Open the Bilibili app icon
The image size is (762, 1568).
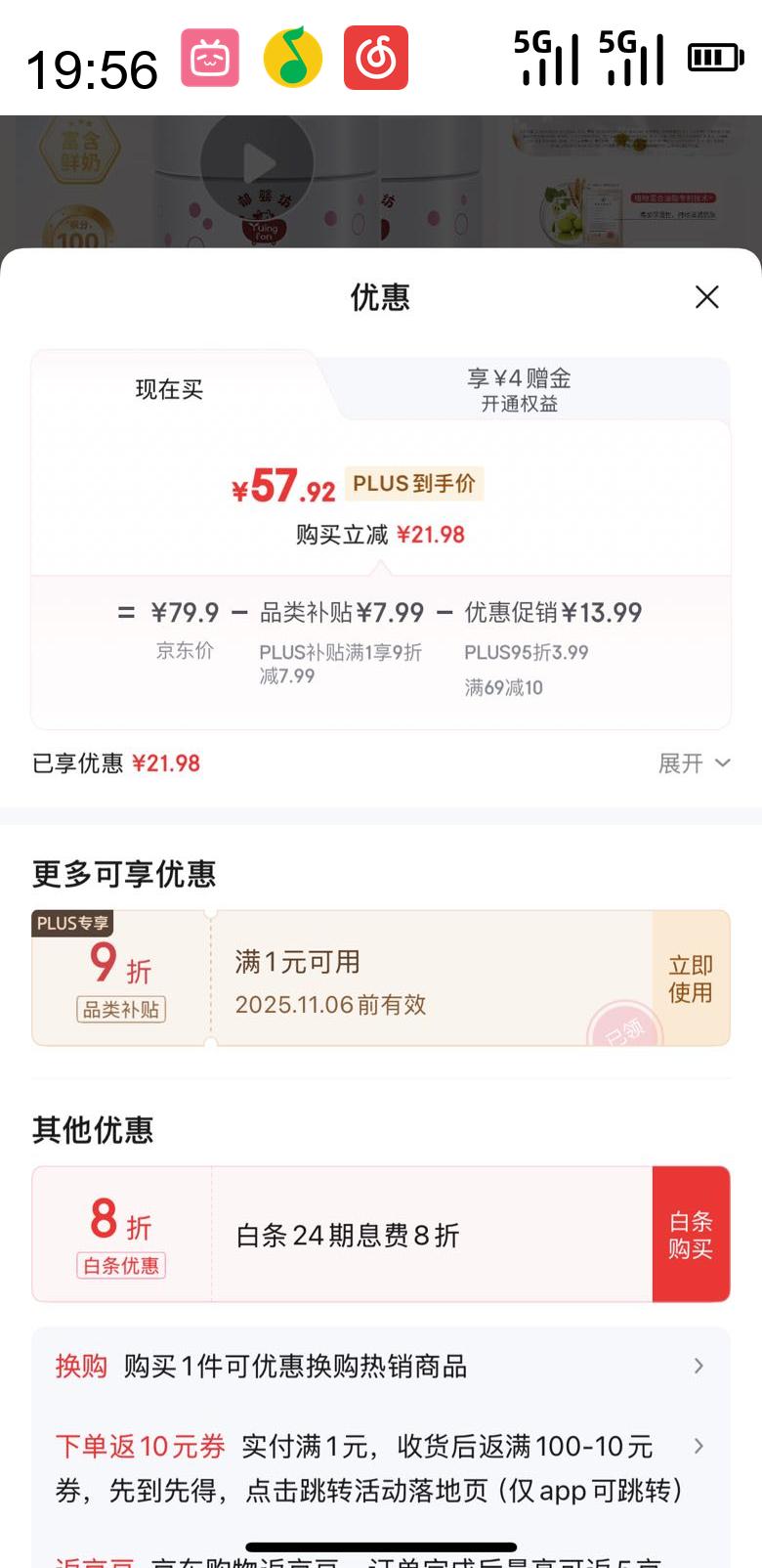(x=209, y=57)
